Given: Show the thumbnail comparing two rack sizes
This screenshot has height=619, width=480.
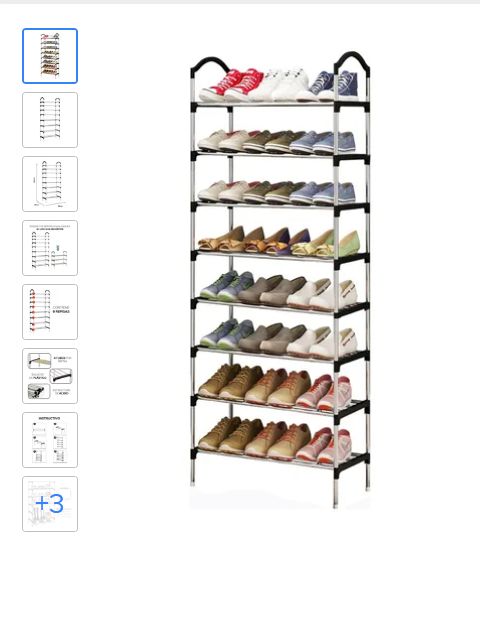Looking at the screenshot, I should coord(50,248).
